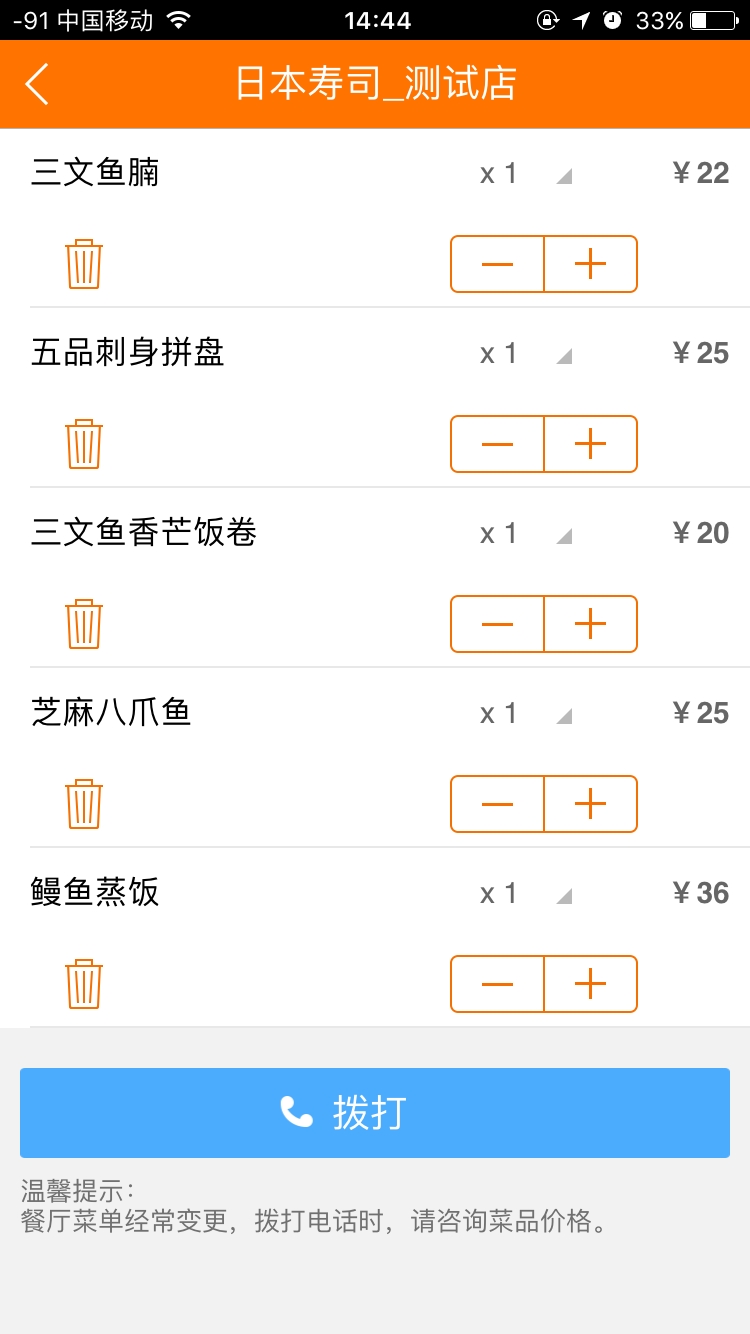Decrease quantity of 三文鱼腩

[x=497, y=264]
